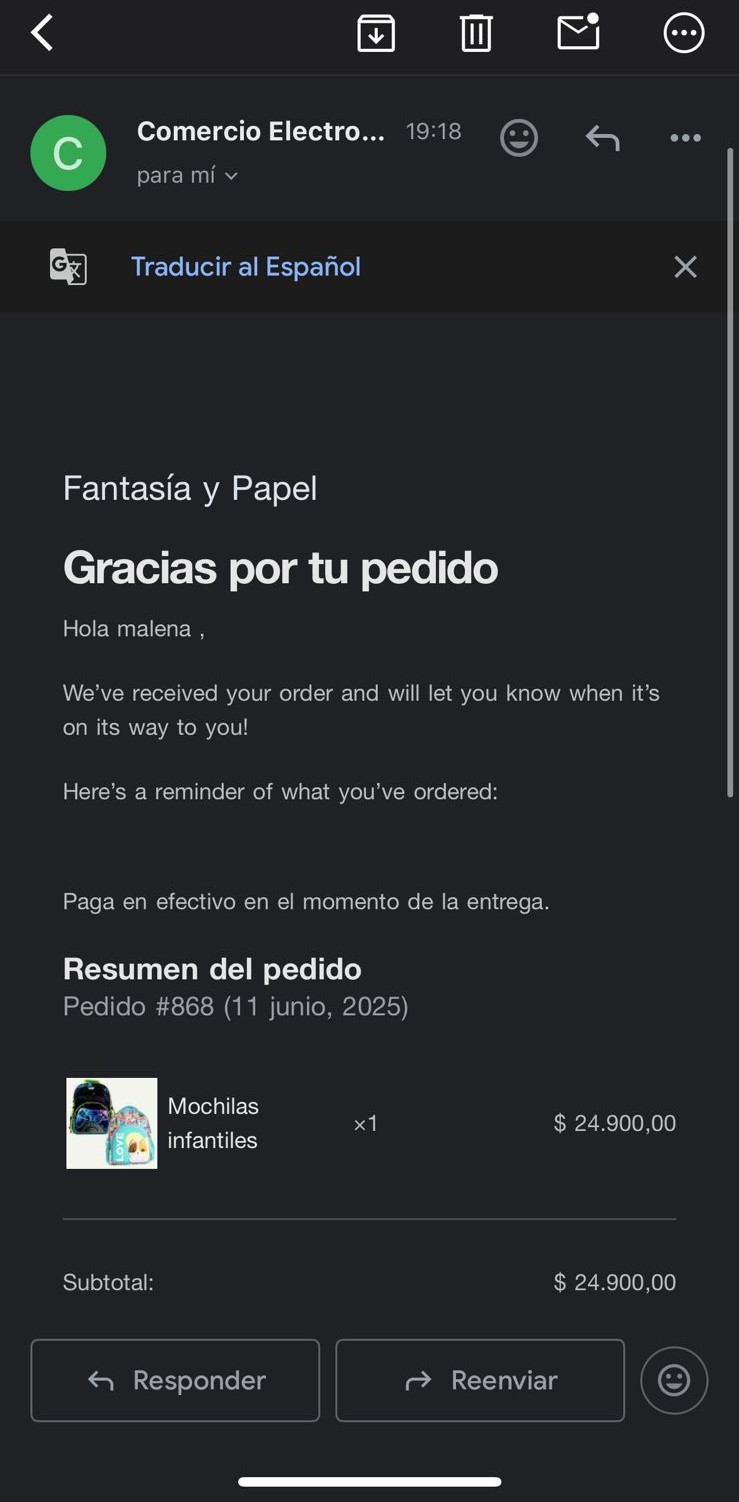739x1502 pixels.
Task: Open the message overflow menu beside reply arrow
Action: (685, 138)
